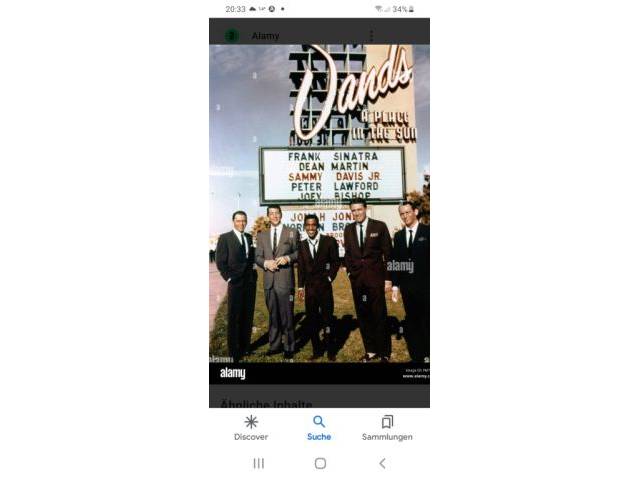Viewport: 640px width, 480px height.
Task: Go to the Suche tab
Action: coord(319,427)
